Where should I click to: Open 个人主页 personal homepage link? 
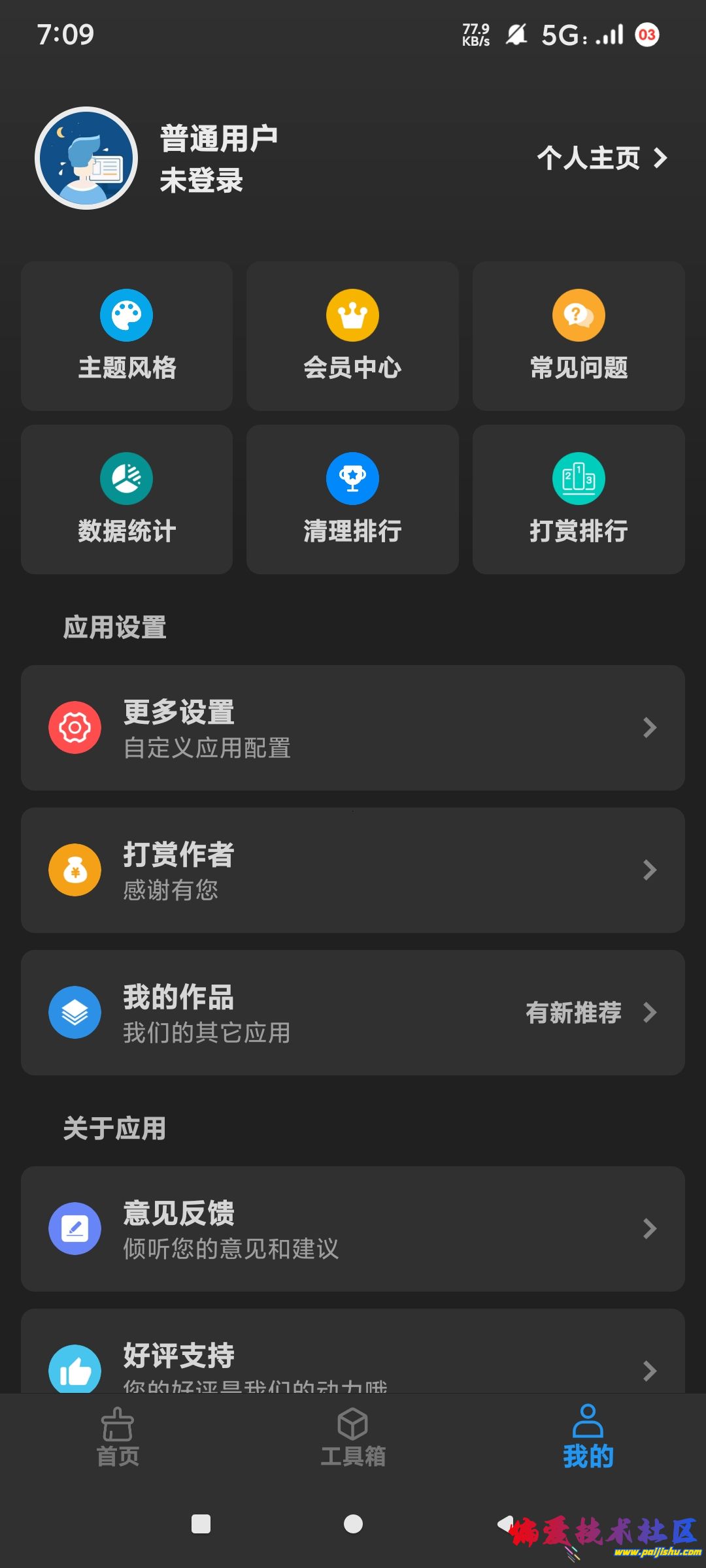(x=601, y=158)
